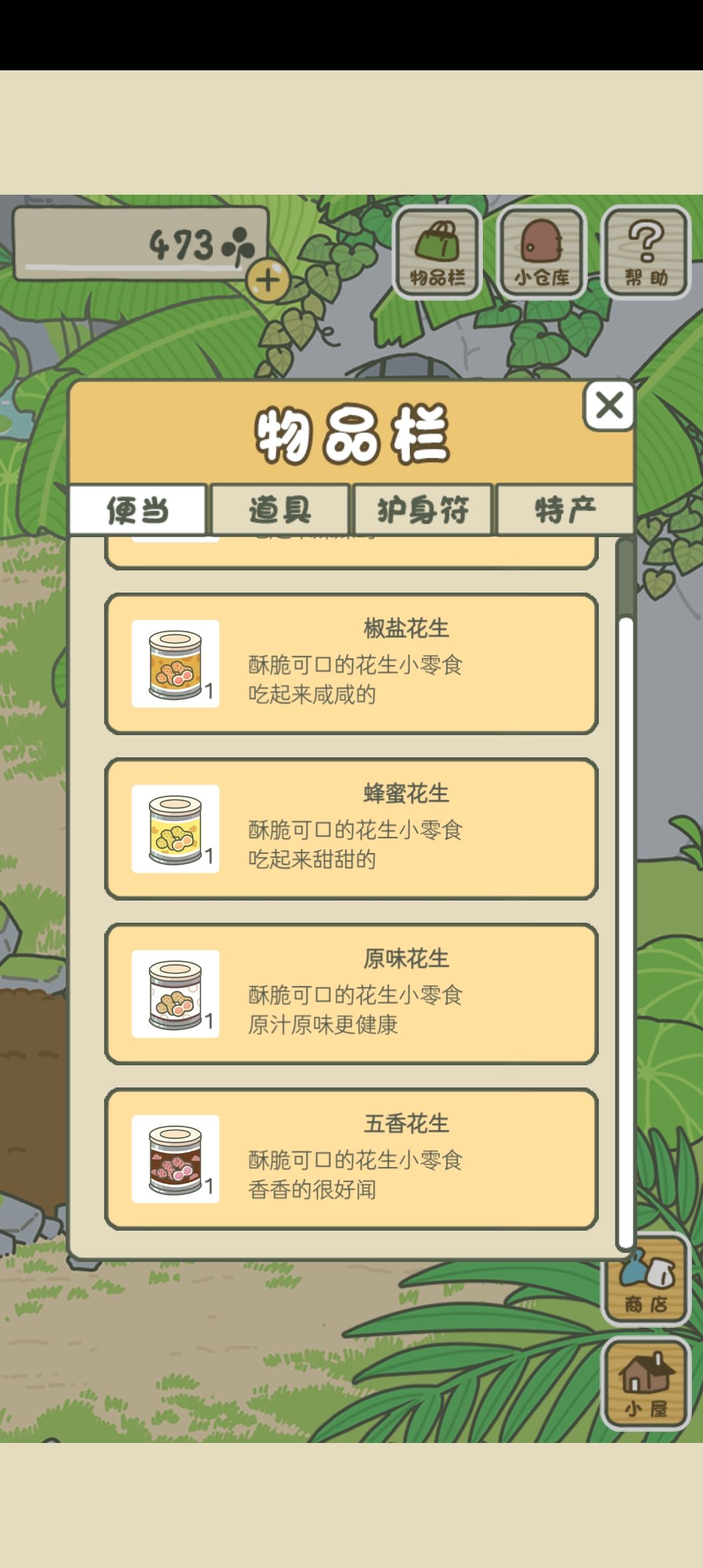Open the 帮助 help question mark icon
703x1568 pixels.
(646, 251)
